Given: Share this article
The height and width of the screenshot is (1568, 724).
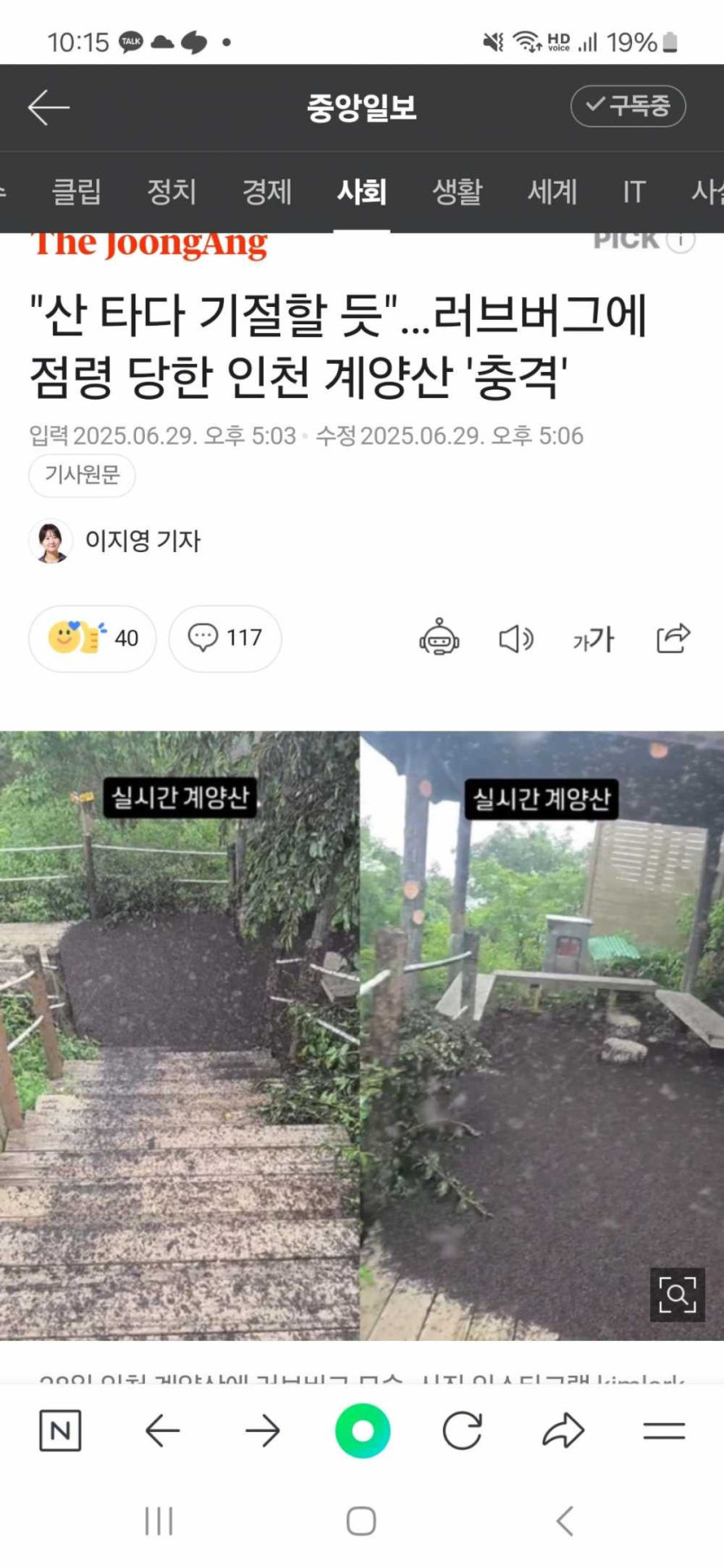Looking at the screenshot, I should click(x=673, y=638).
